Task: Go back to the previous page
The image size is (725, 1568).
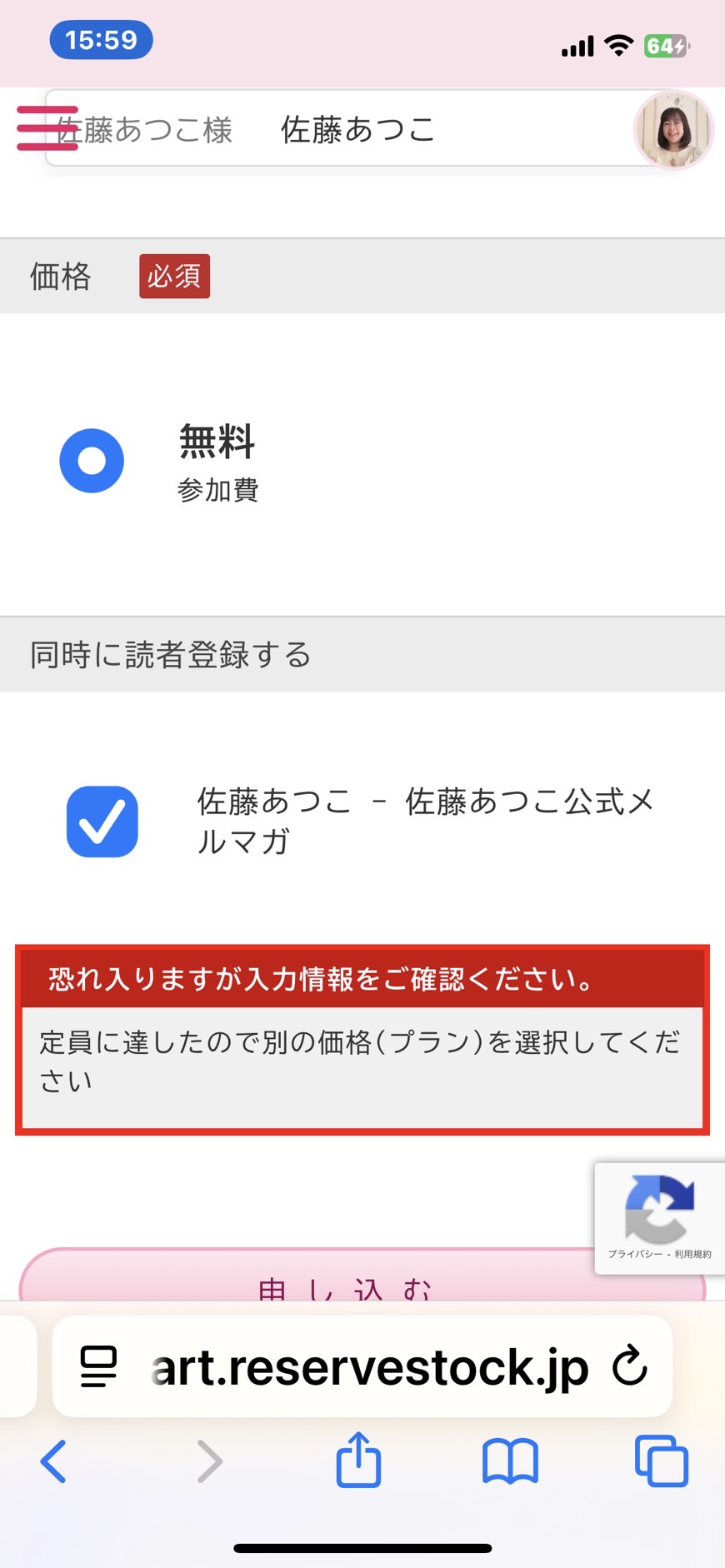Action: click(x=53, y=1461)
